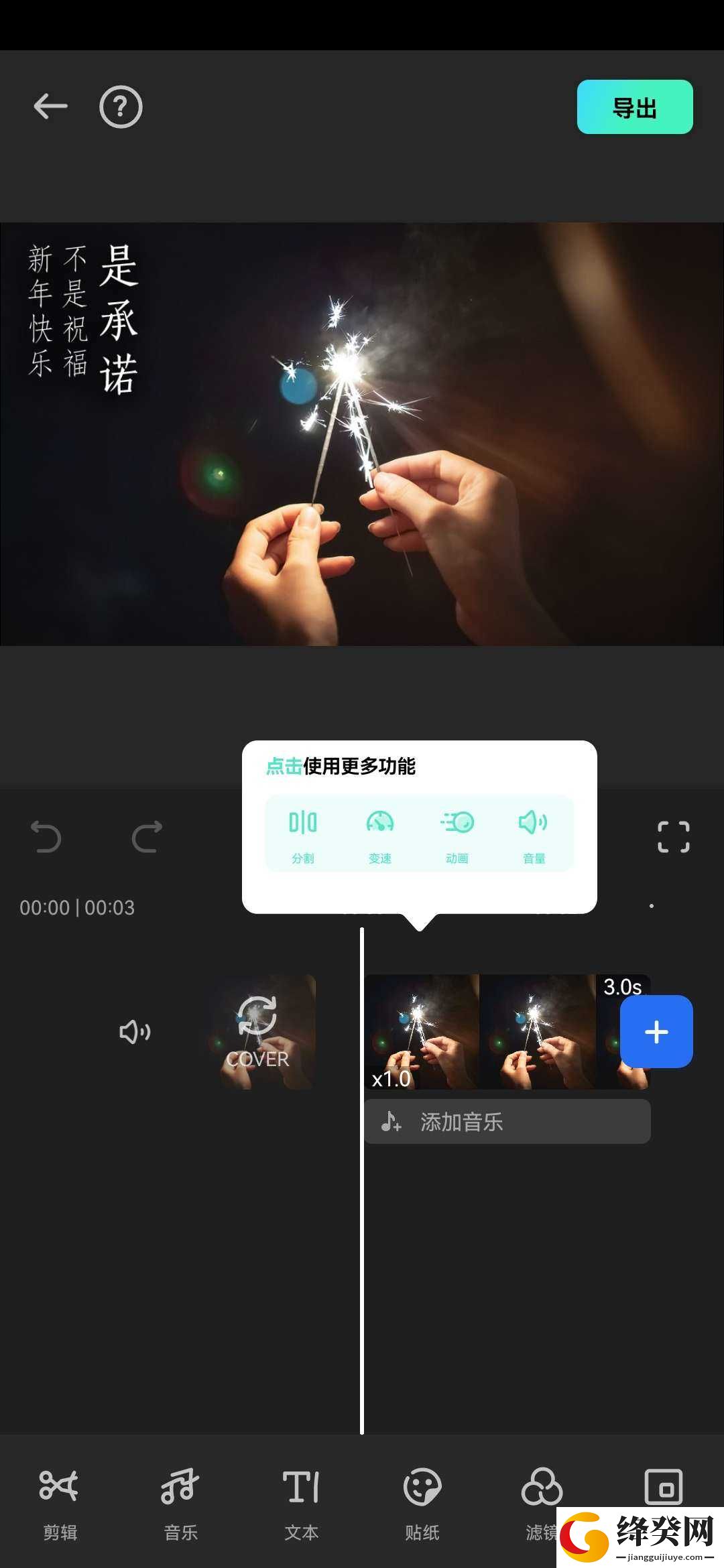Viewport: 724px width, 1568px height.
Task: Open the 剪辑 edit tool
Action: 60,1502
